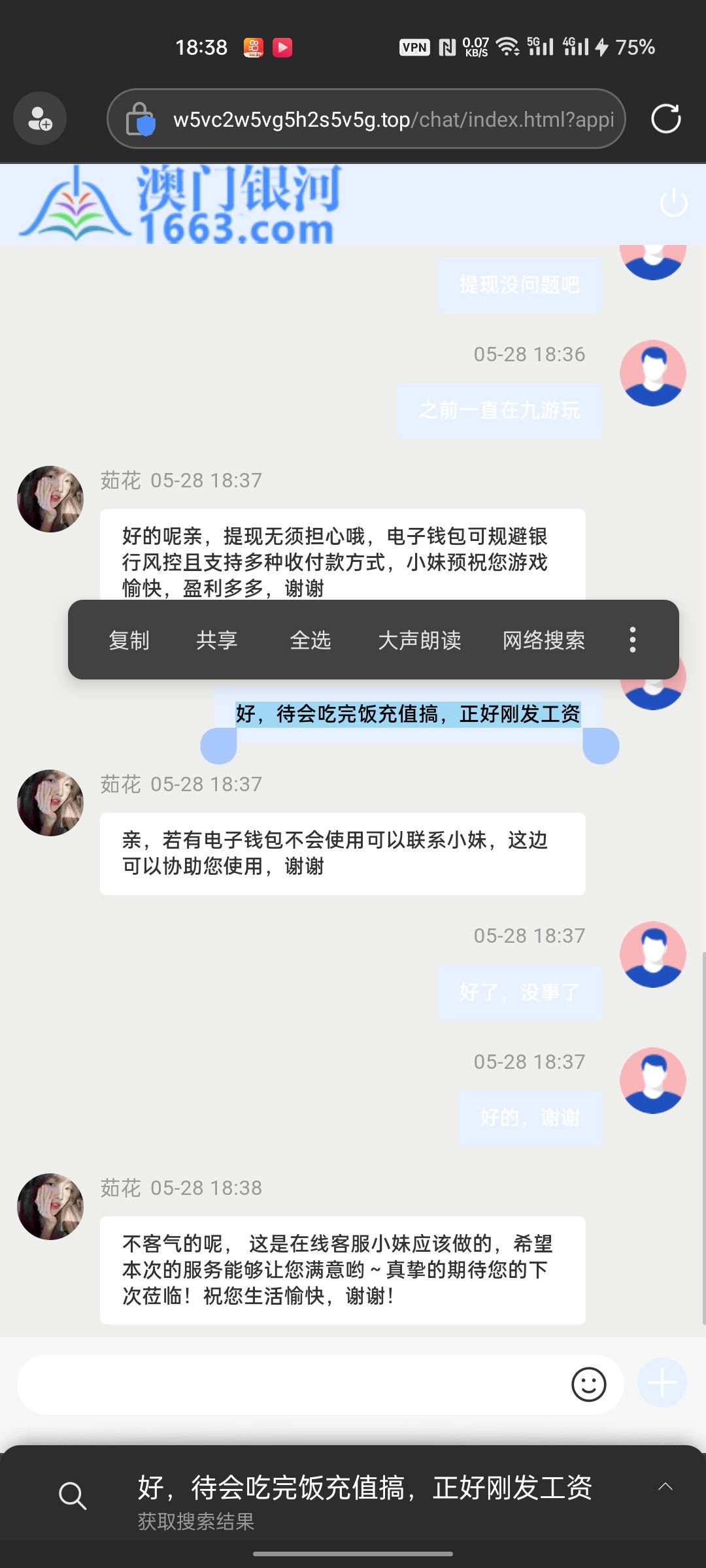Choose 共享 in the selection menu
Viewport: 706px width, 1568px height.
point(217,640)
